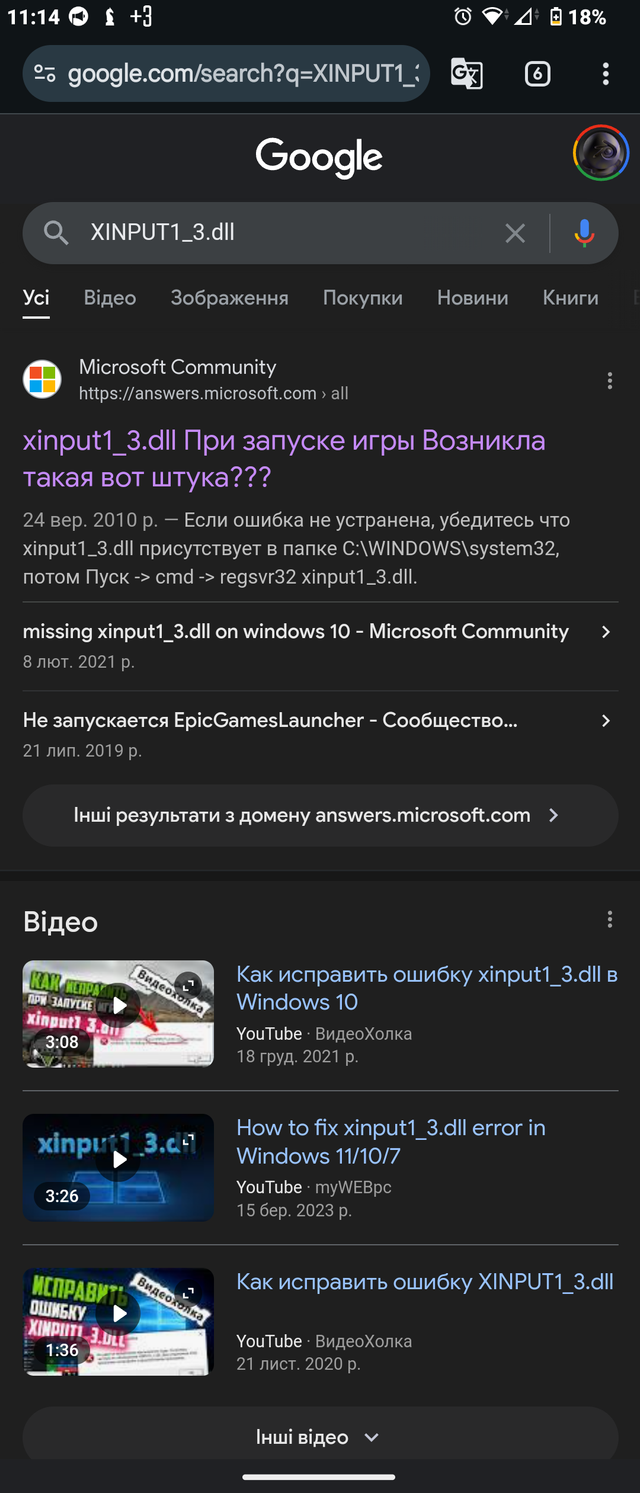Open 'Не запускается EpicGamesLauncher' result
The image size is (640, 1493).
(270, 720)
